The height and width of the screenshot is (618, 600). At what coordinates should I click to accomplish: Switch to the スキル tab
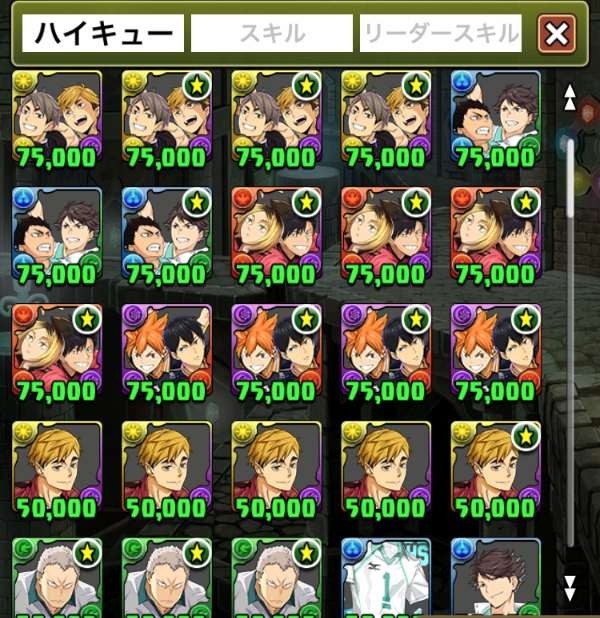click(272, 35)
